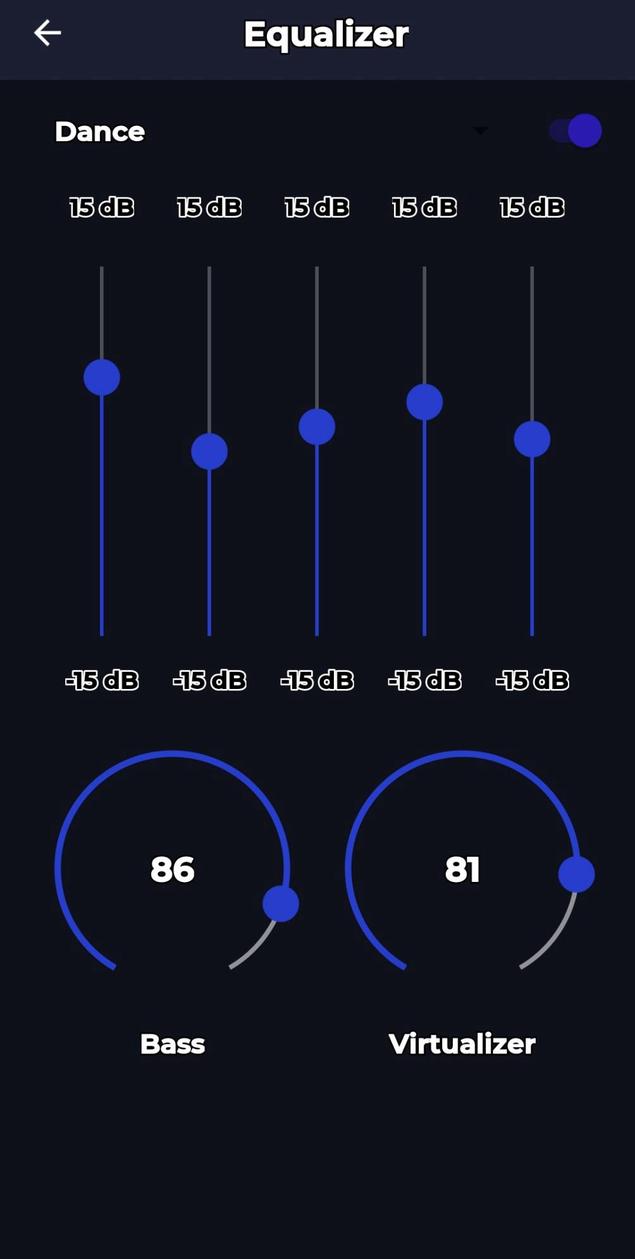Tap the third frequency band slider
Viewport: 635px width, 1259px height.
click(x=317, y=427)
